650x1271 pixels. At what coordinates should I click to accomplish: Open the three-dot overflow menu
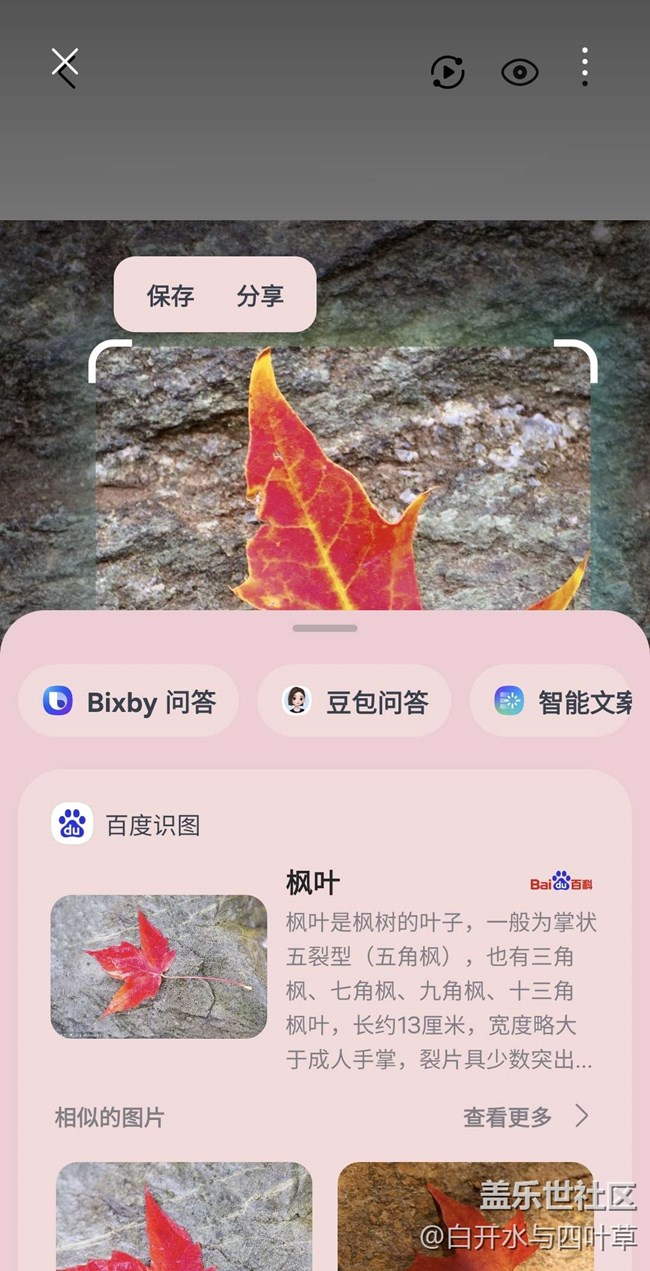584,67
